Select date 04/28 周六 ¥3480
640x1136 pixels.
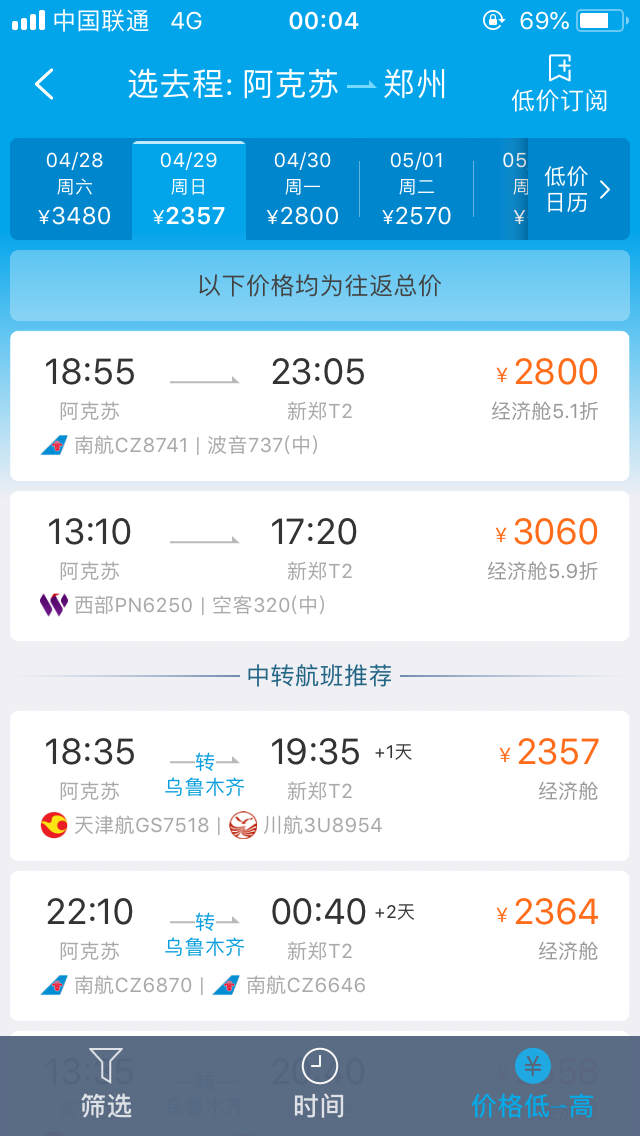click(74, 189)
